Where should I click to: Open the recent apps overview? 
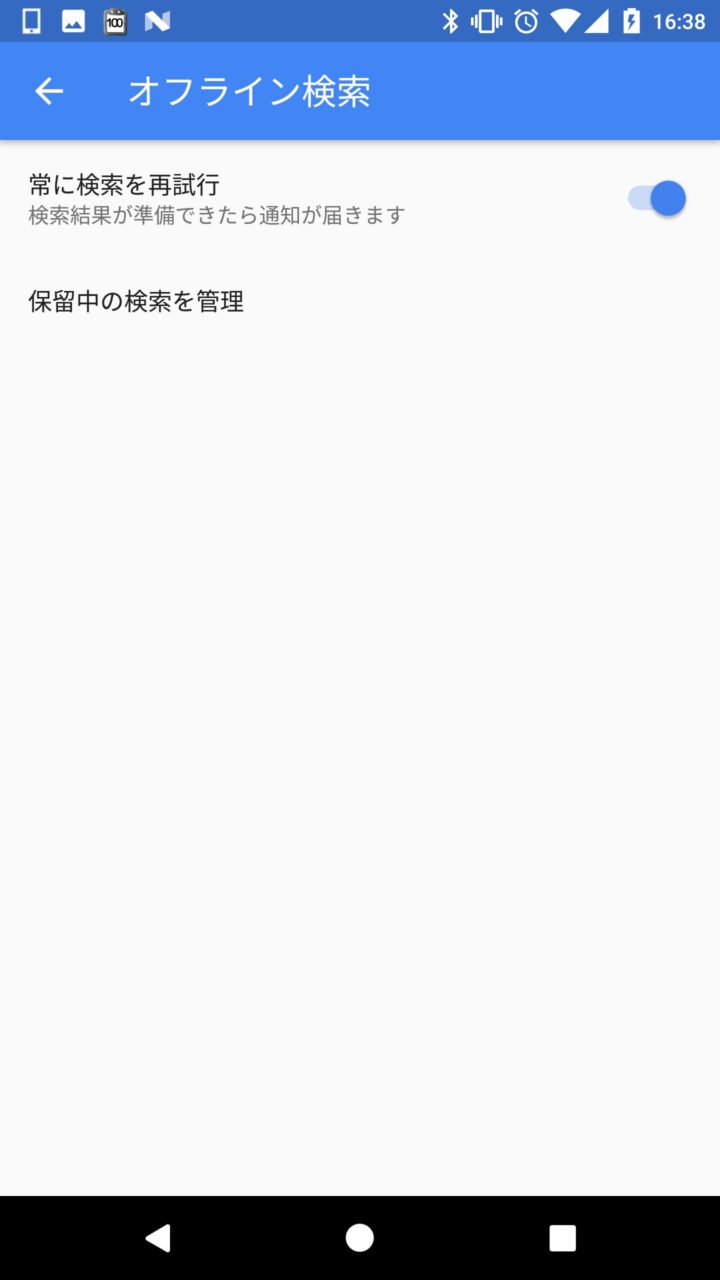(562, 1238)
